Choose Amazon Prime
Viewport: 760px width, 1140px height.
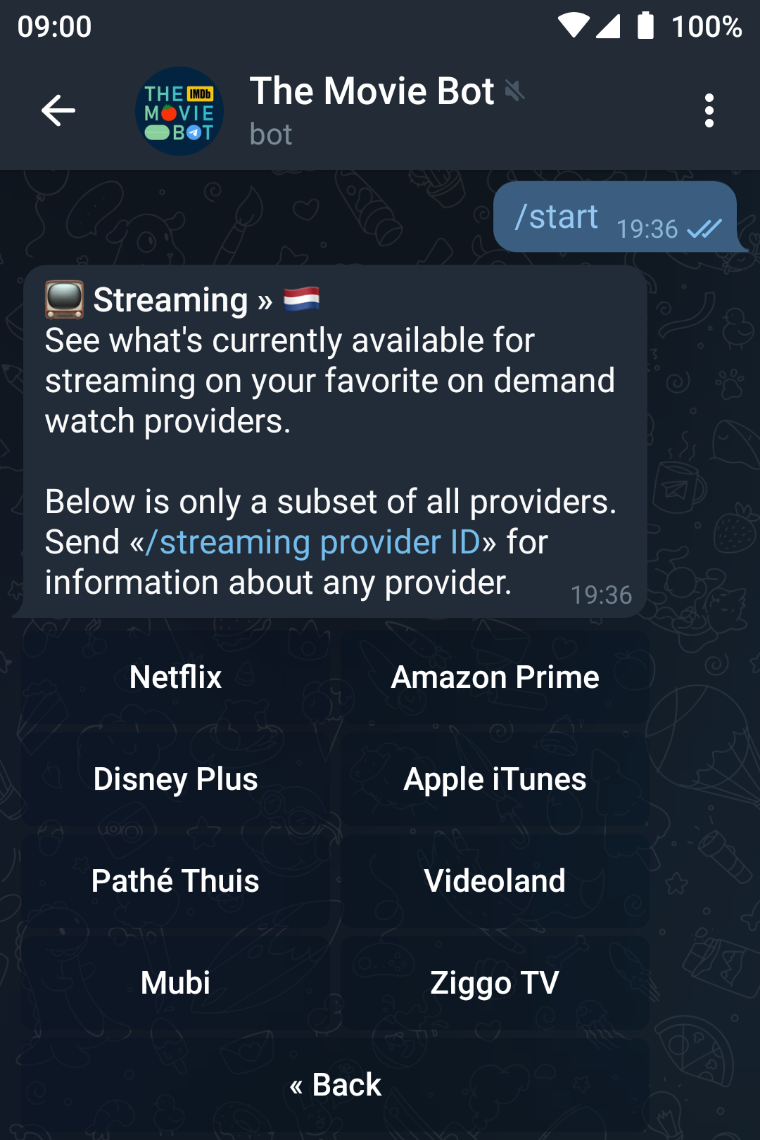pyautogui.click(x=495, y=677)
